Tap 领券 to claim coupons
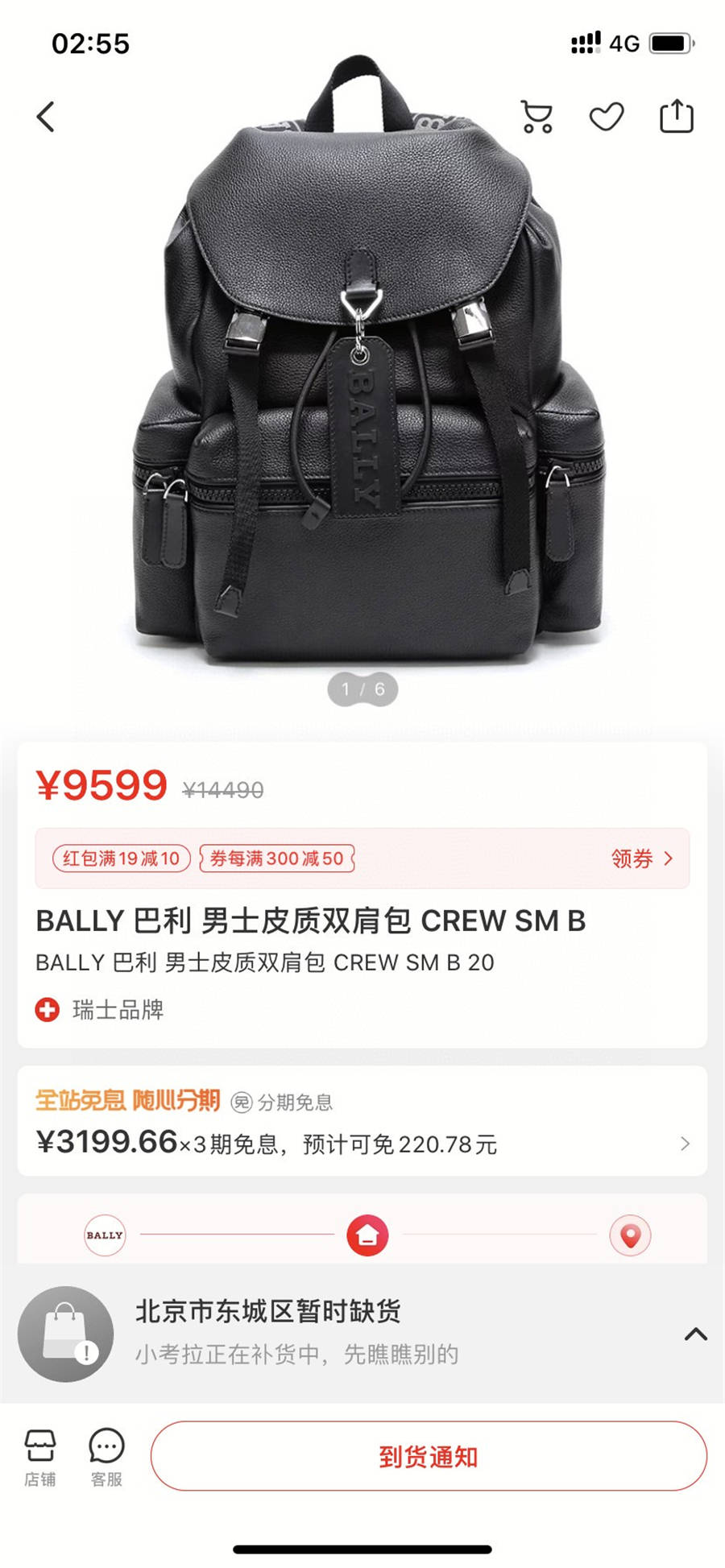This screenshot has width=725, height=1568. point(641,858)
